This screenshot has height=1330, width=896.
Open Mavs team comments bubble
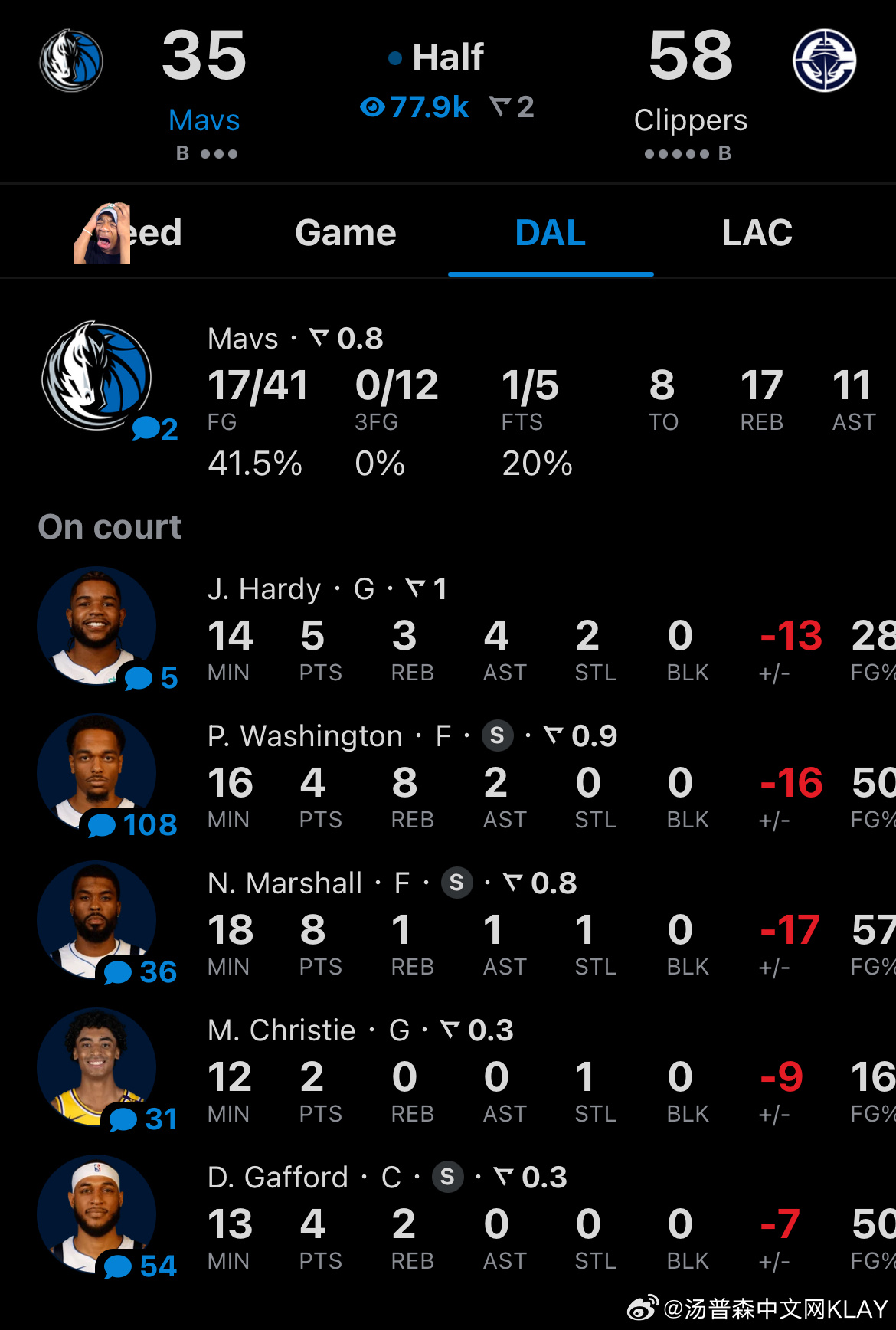coord(155,429)
